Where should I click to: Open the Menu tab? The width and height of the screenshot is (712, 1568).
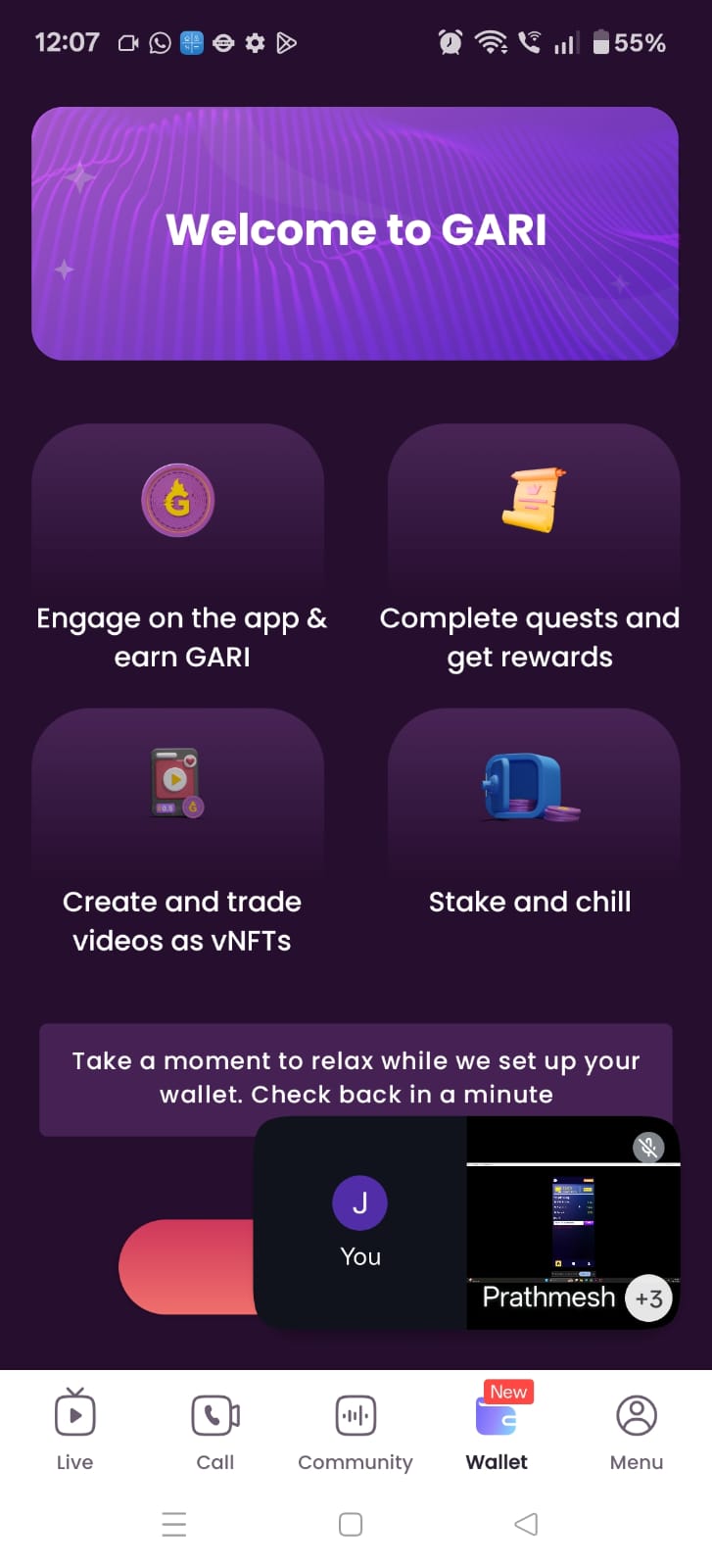637,1430
